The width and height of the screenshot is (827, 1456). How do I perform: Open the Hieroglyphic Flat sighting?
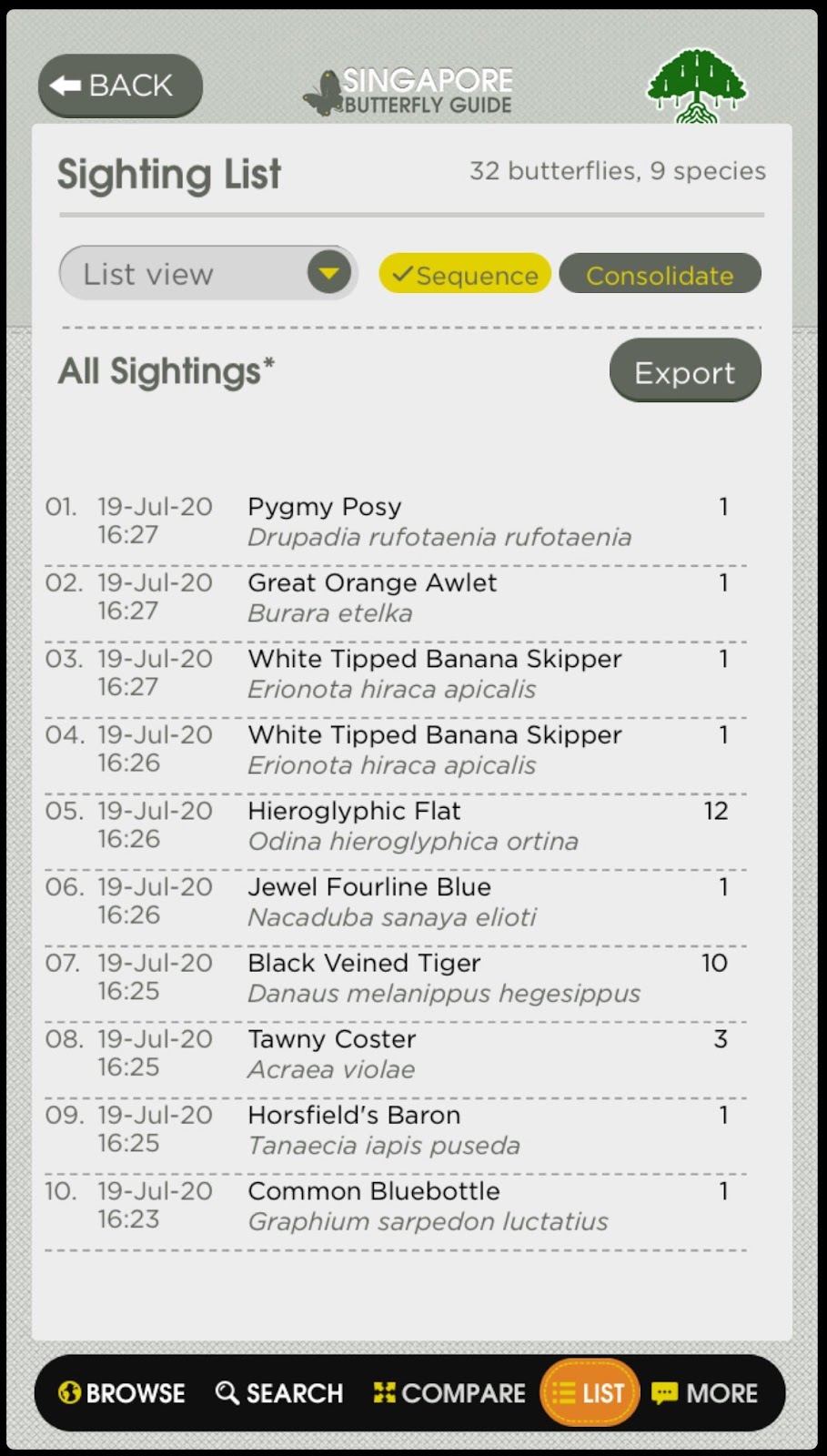click(x=396, y=826)
